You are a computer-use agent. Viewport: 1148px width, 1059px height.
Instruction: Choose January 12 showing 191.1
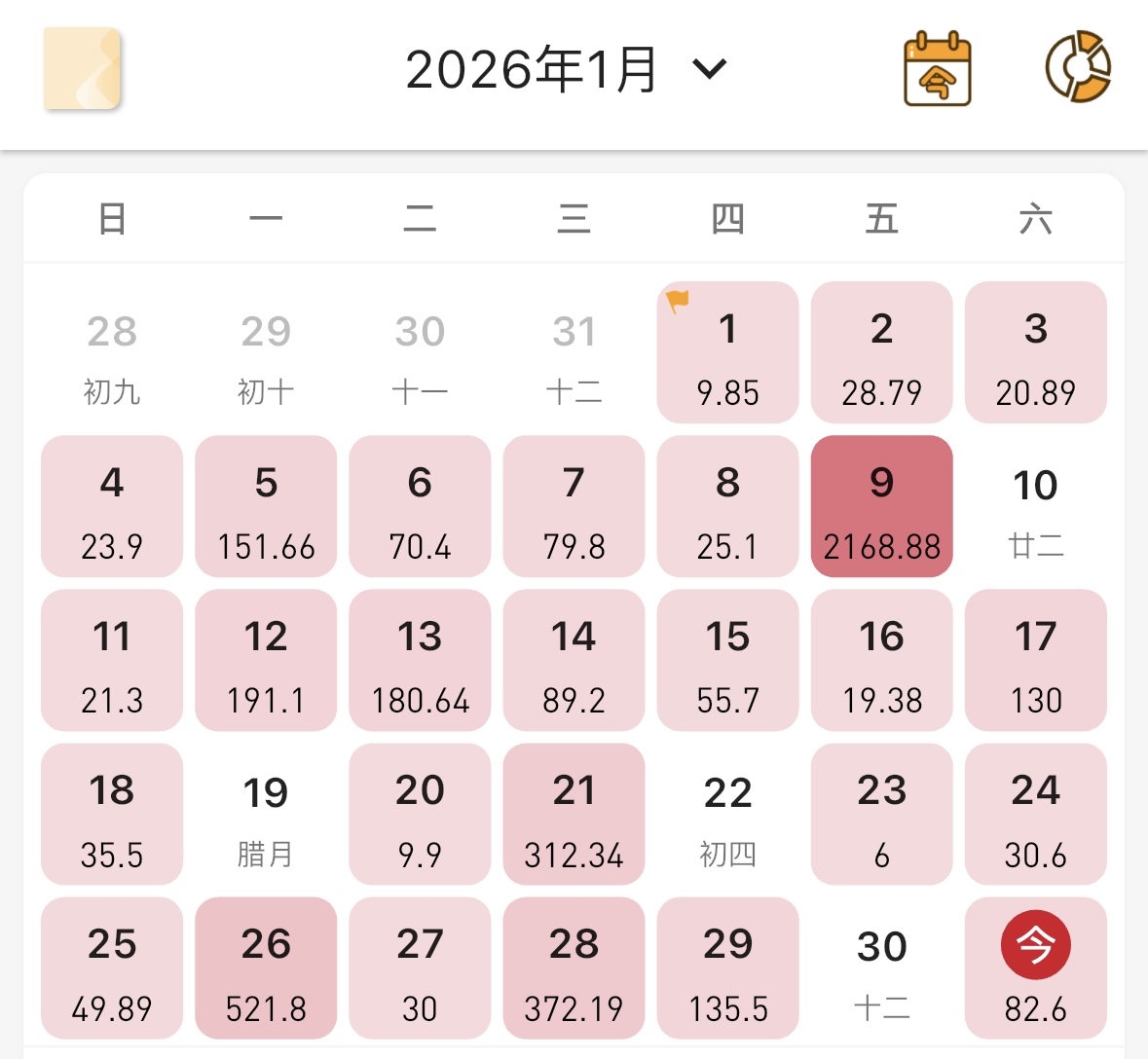point(266,660)
